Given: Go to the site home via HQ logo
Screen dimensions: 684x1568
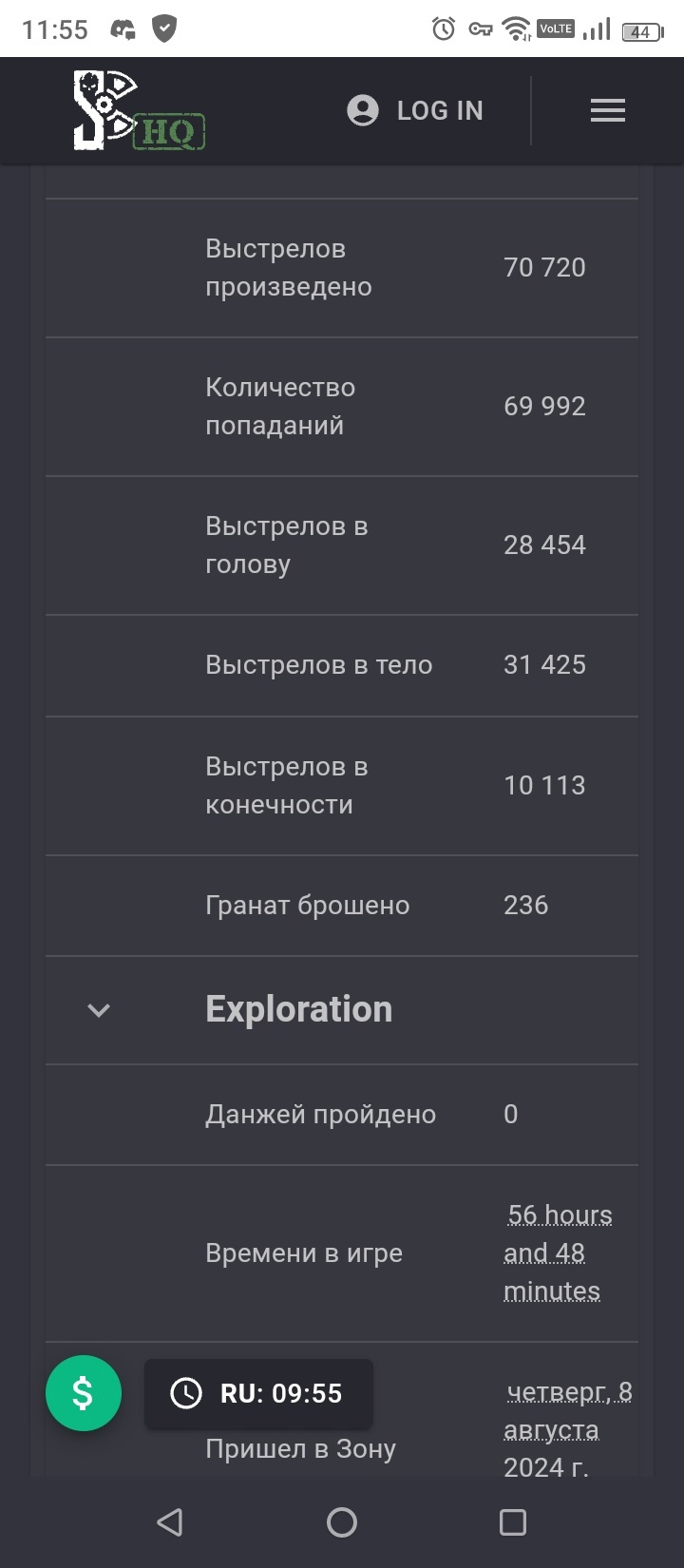Looking at the screenshot, I should (x=139, y=111).
